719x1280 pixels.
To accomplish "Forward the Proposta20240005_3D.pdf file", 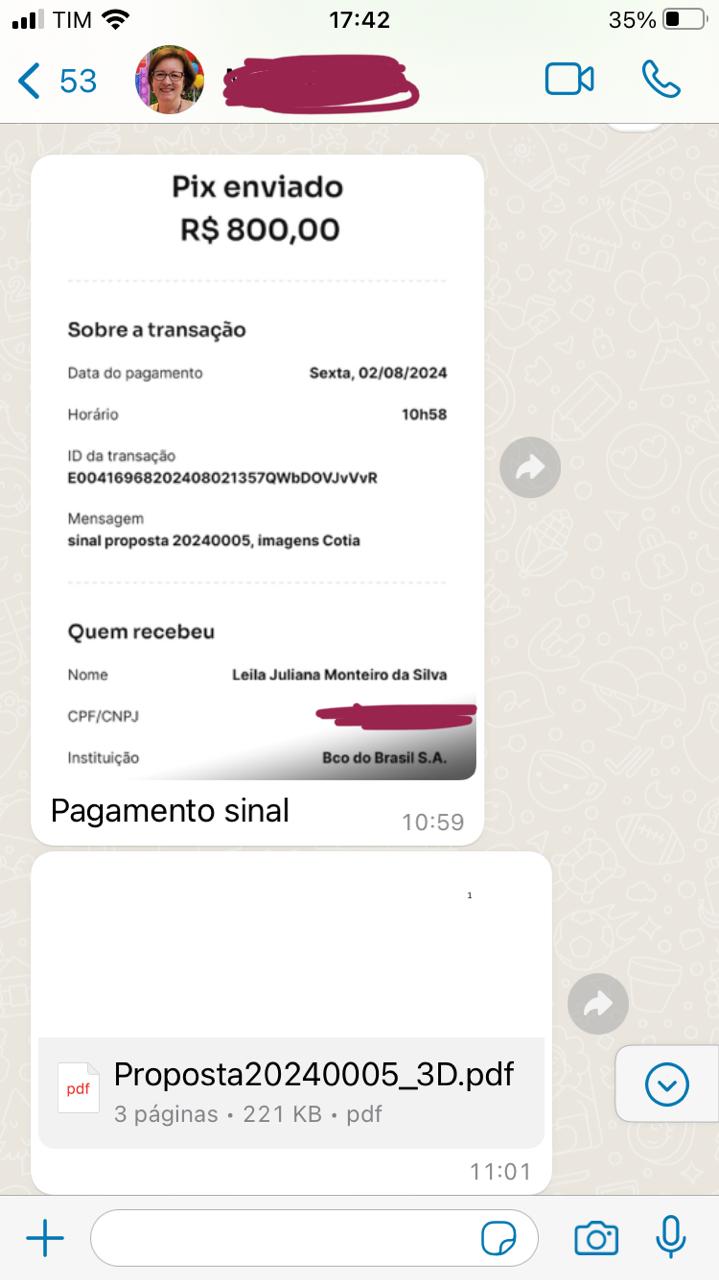I will 598,1004.
